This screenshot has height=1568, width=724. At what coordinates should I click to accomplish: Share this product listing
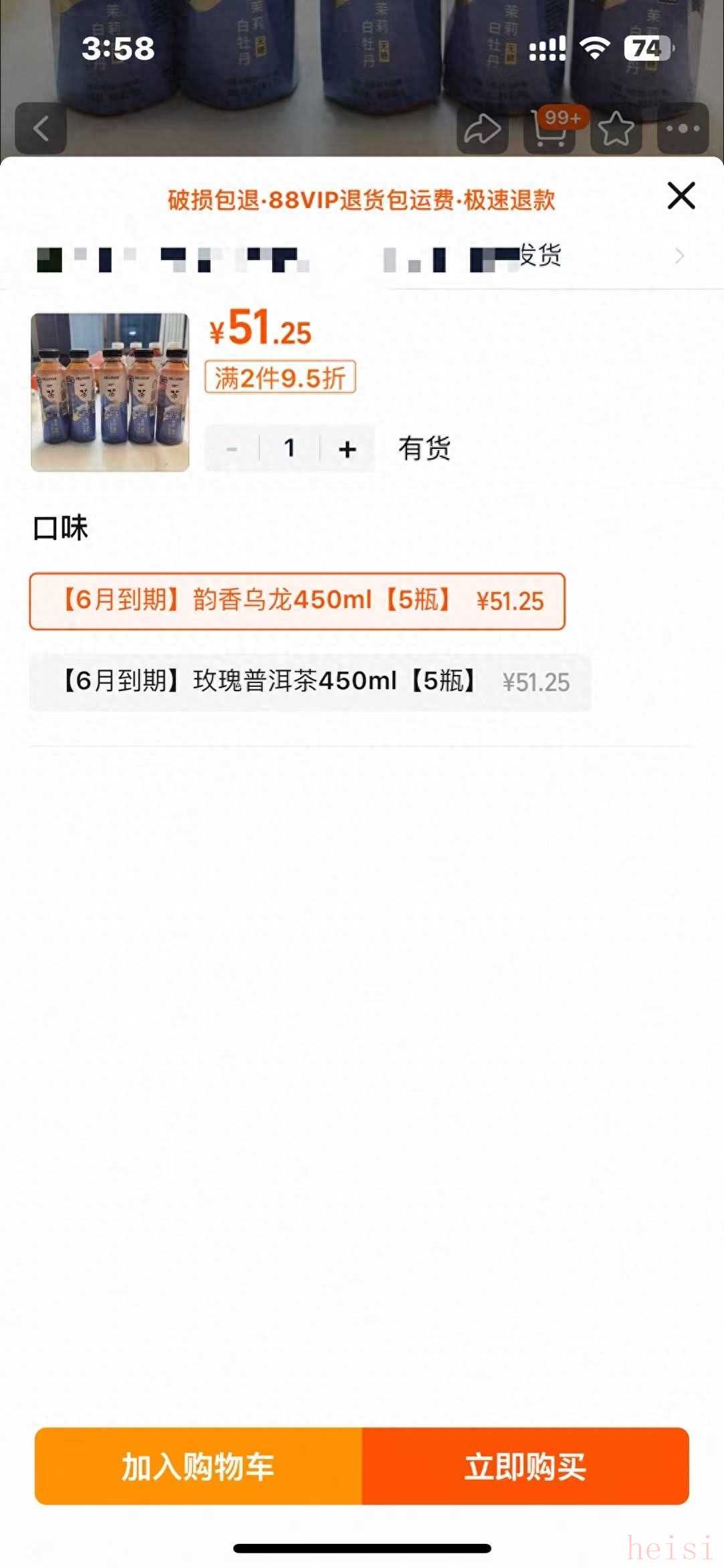[x=482, y=128]
